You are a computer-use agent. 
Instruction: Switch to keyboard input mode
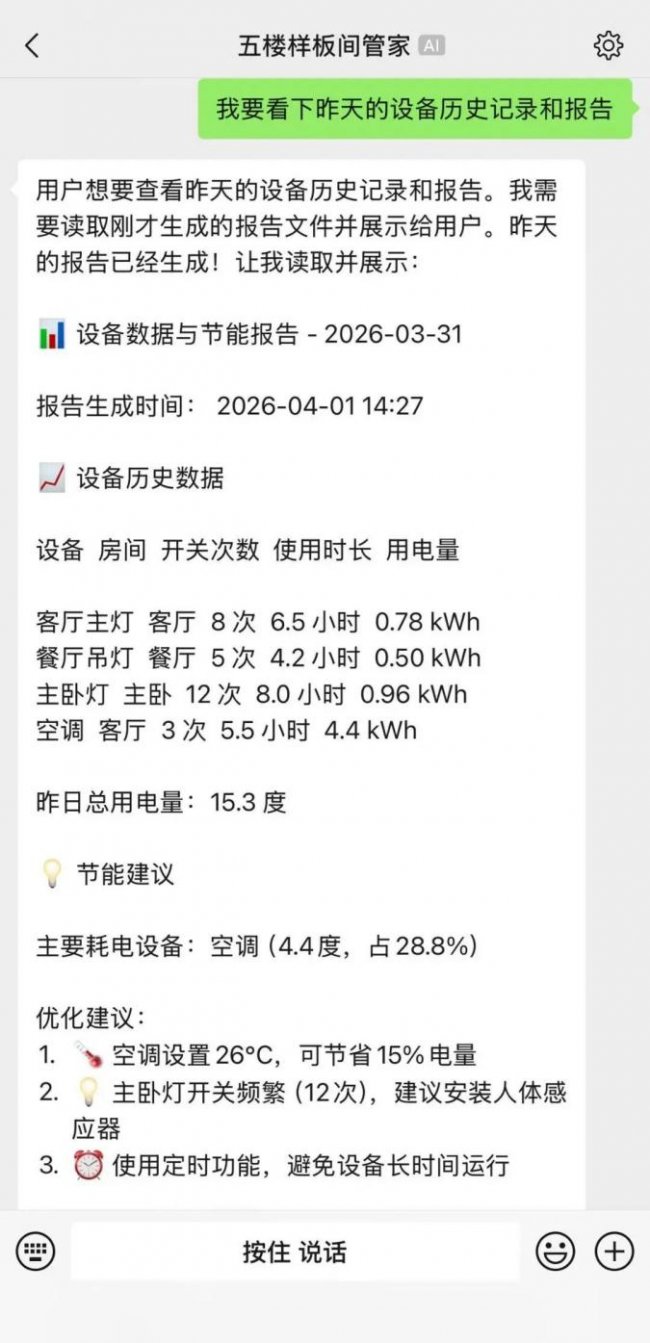pos(36,1250)
